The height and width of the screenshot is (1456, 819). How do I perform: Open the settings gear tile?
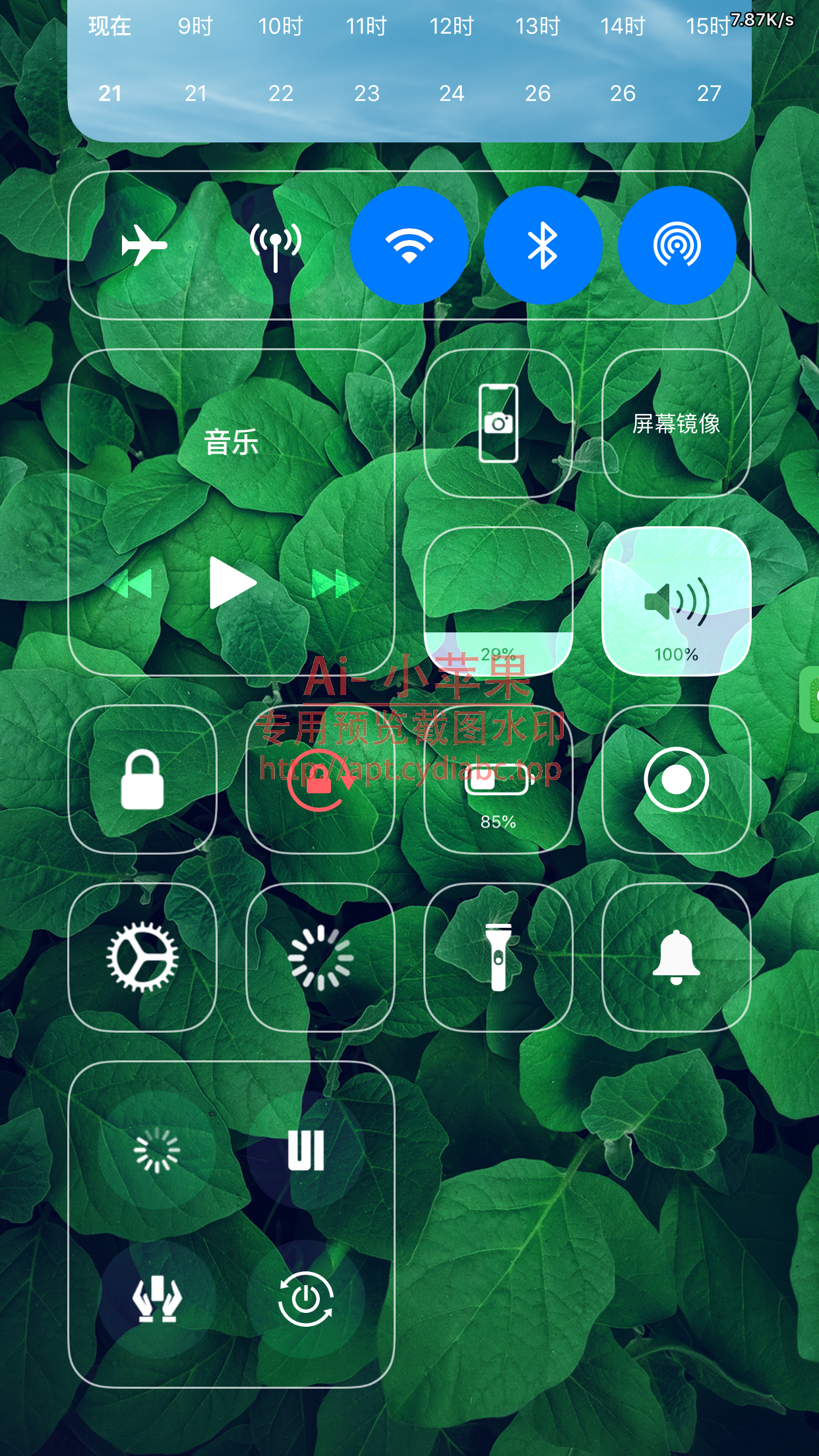142,957
